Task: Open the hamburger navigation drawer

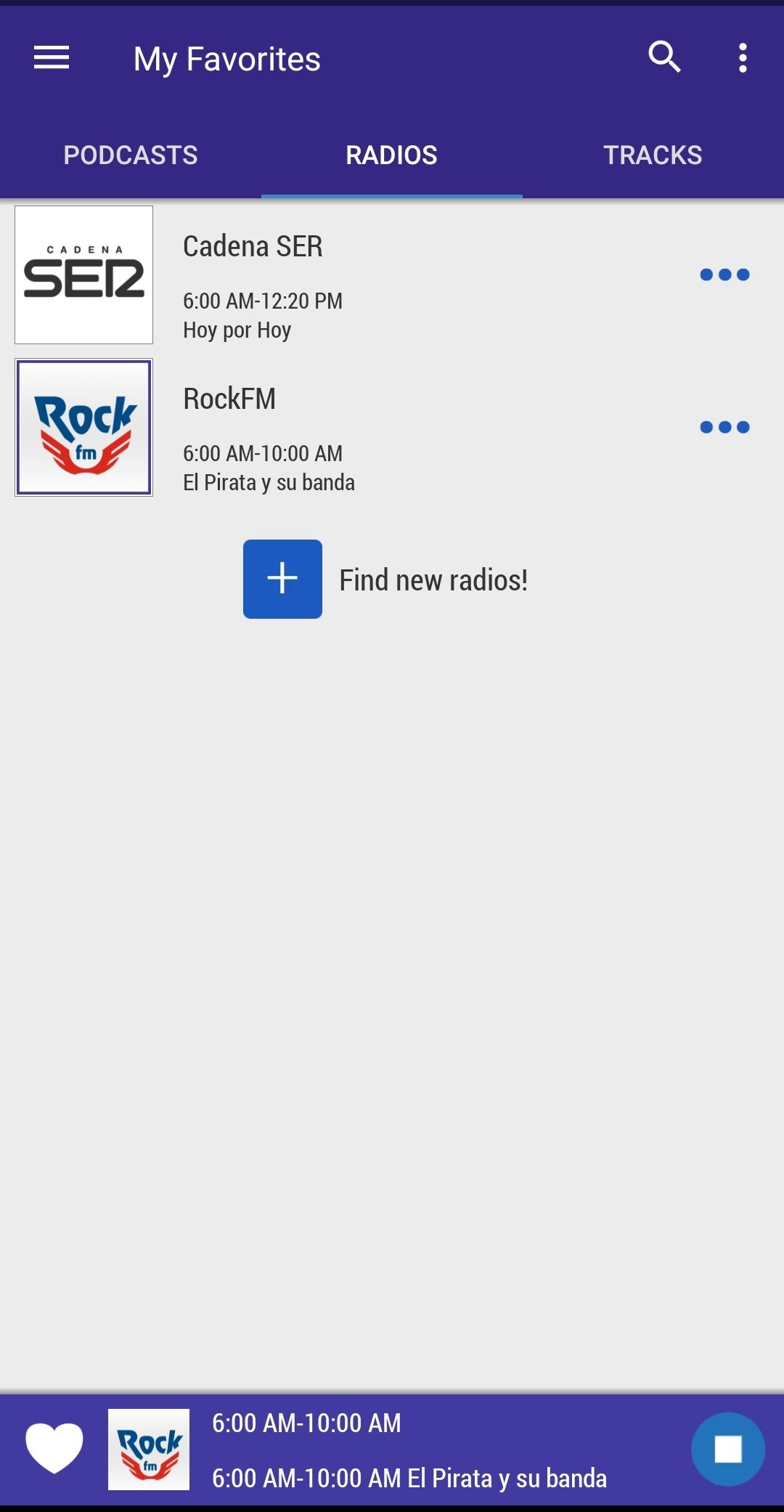Action: coord(52,58)
